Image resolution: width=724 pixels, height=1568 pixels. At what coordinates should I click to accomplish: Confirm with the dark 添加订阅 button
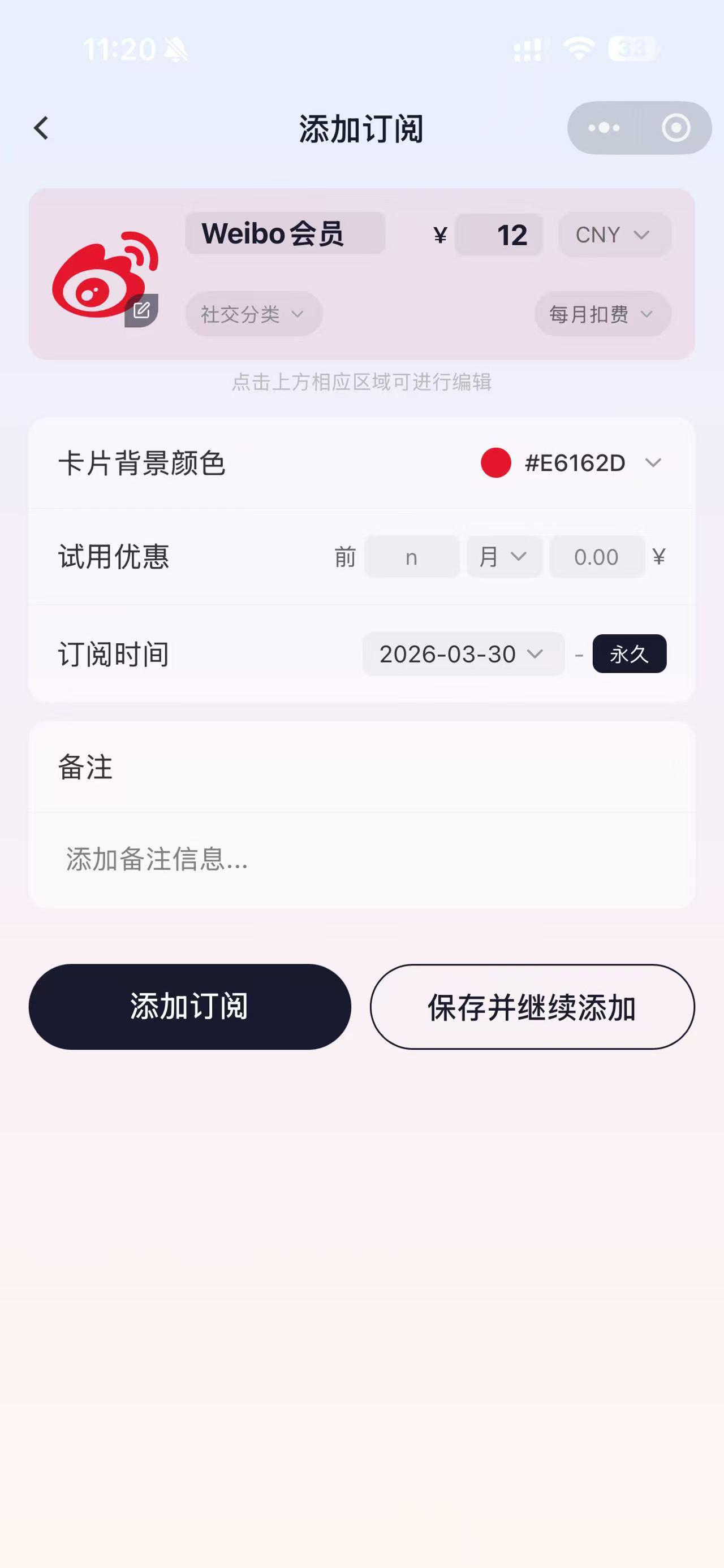(x=189, y=1007)
